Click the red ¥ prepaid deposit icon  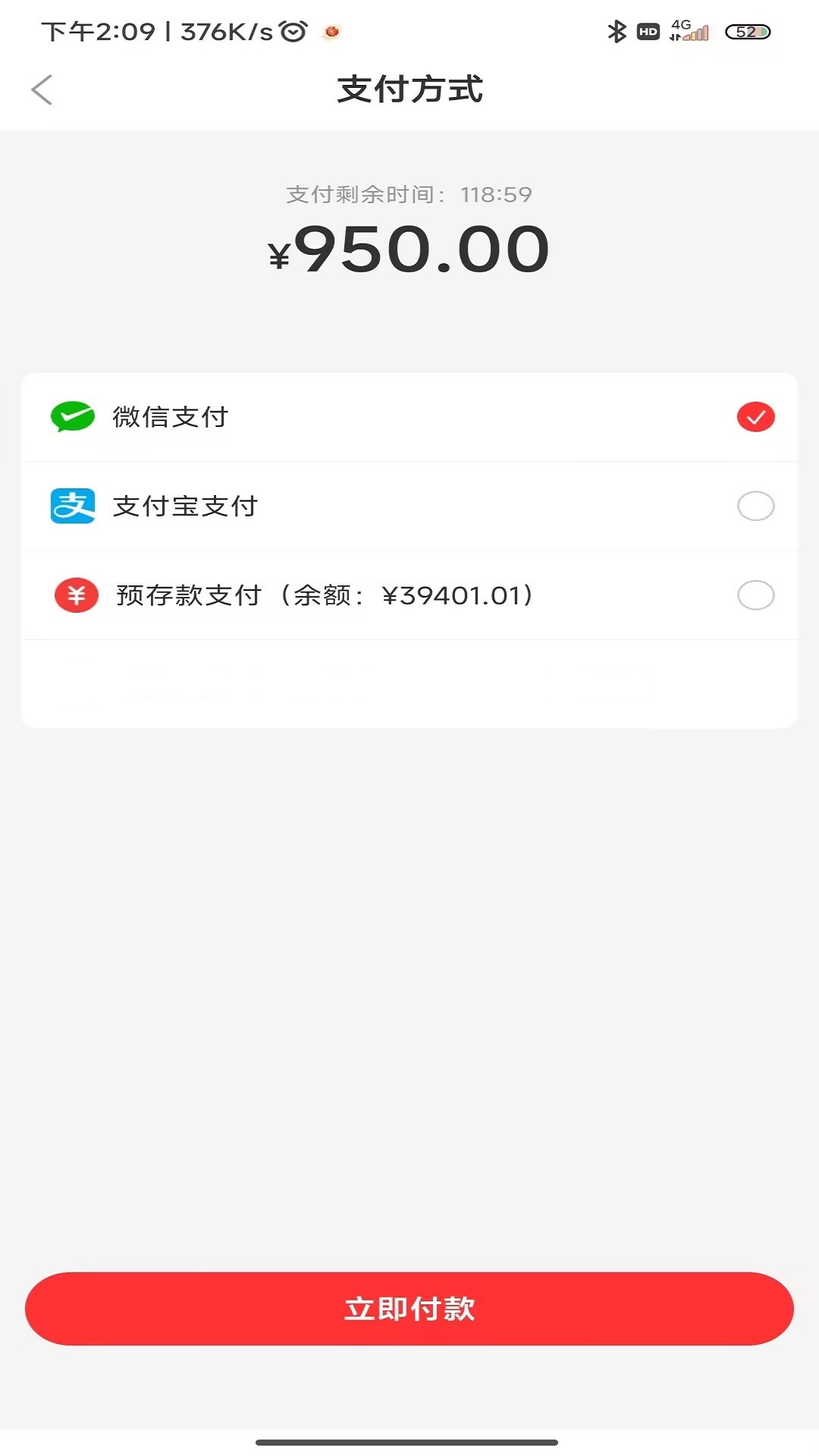(74, 595)
